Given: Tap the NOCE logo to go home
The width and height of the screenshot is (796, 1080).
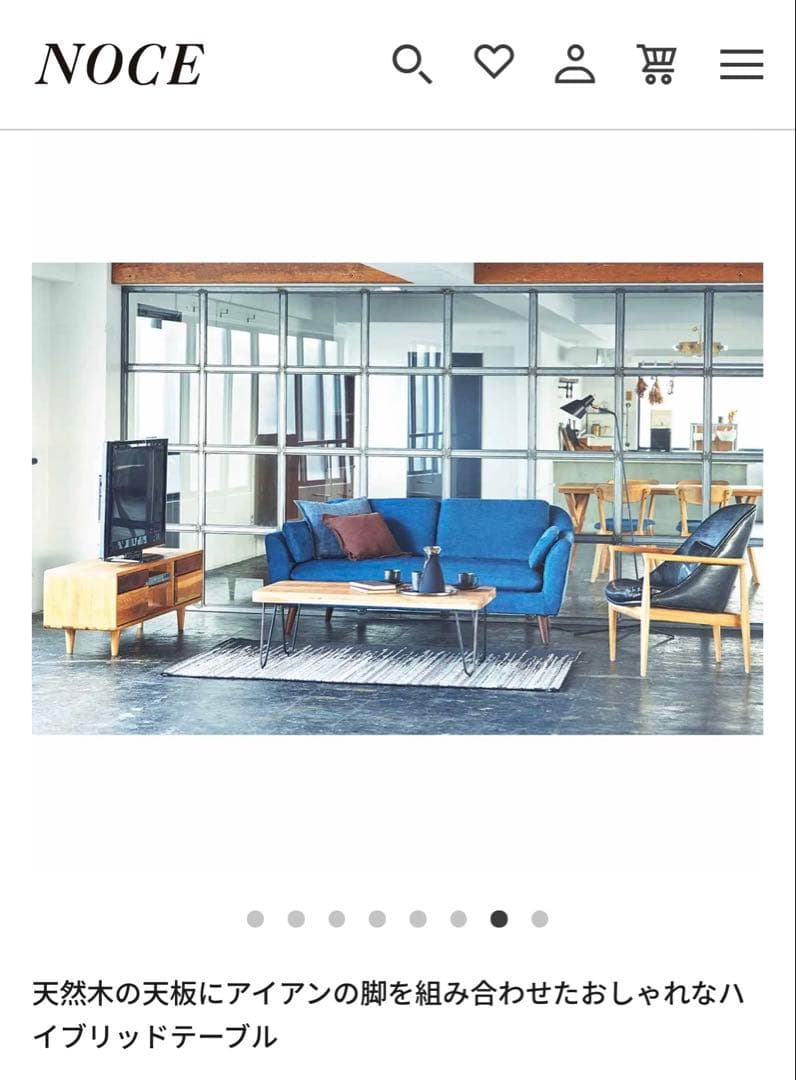Looking at the screenshot, I should [x=120, y=64].
